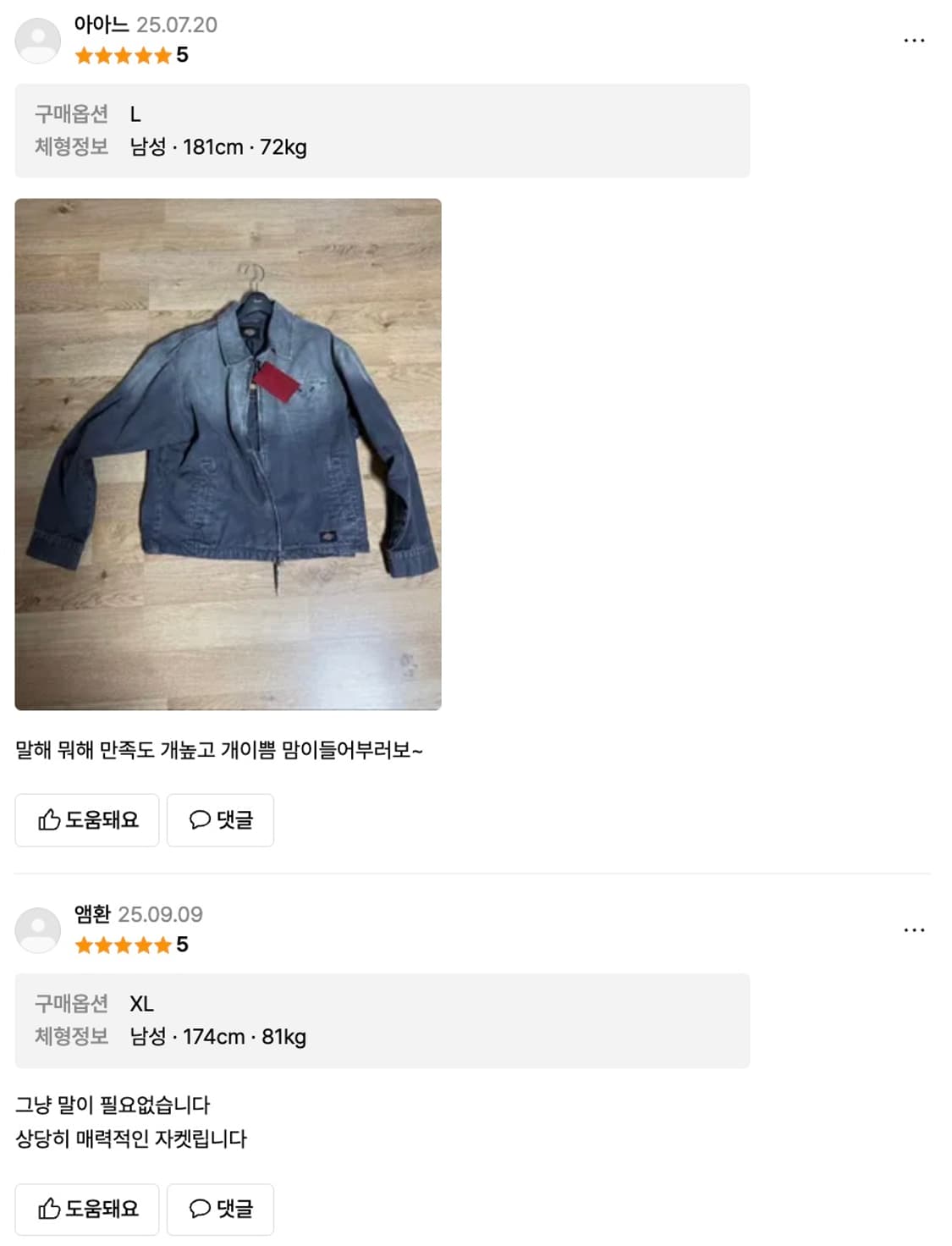Click username 앰환
Screen dimensions: 952x1246
click(93, 915)
